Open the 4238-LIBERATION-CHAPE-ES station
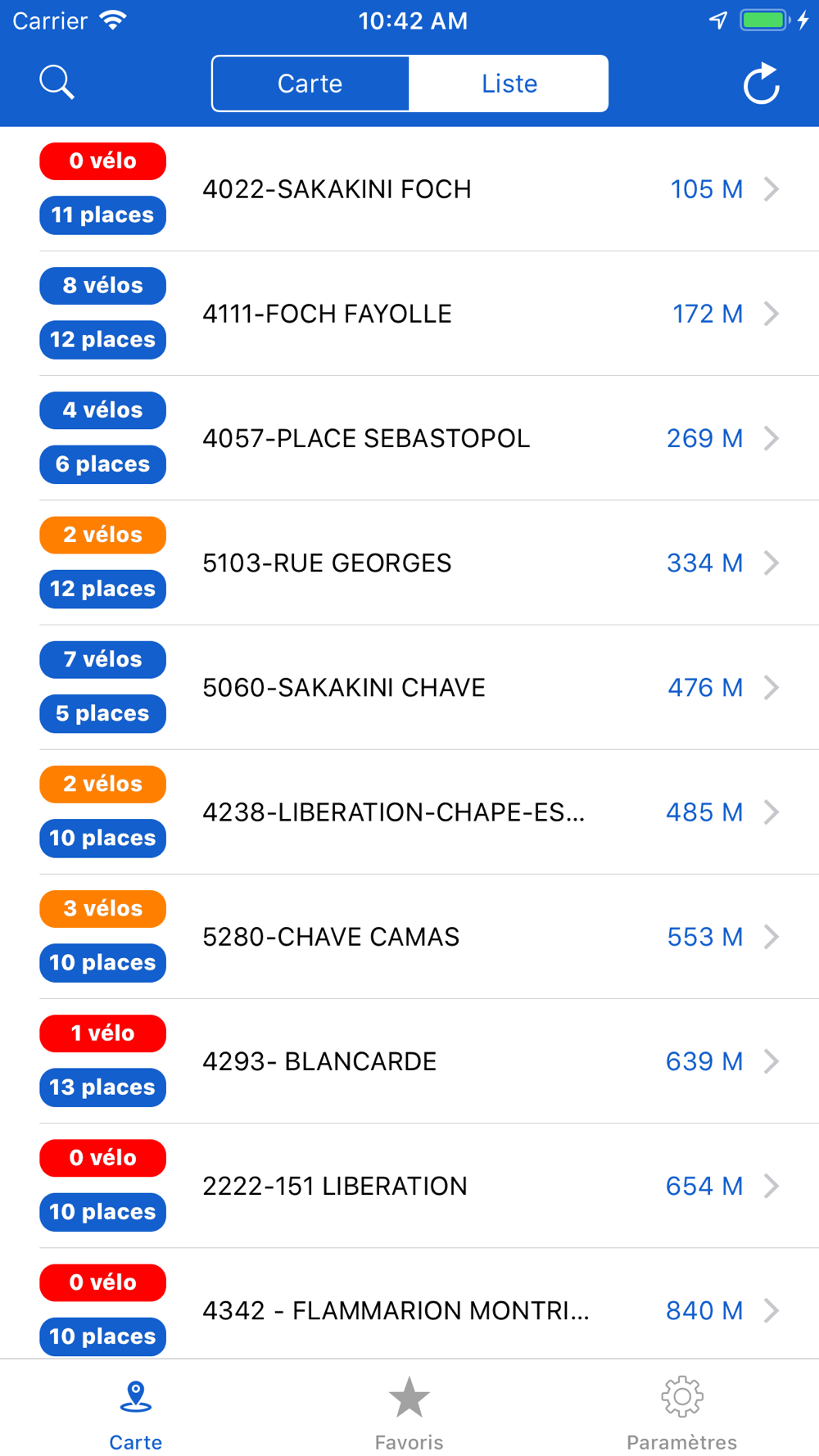819x1456 pixels. coord(409,812)
